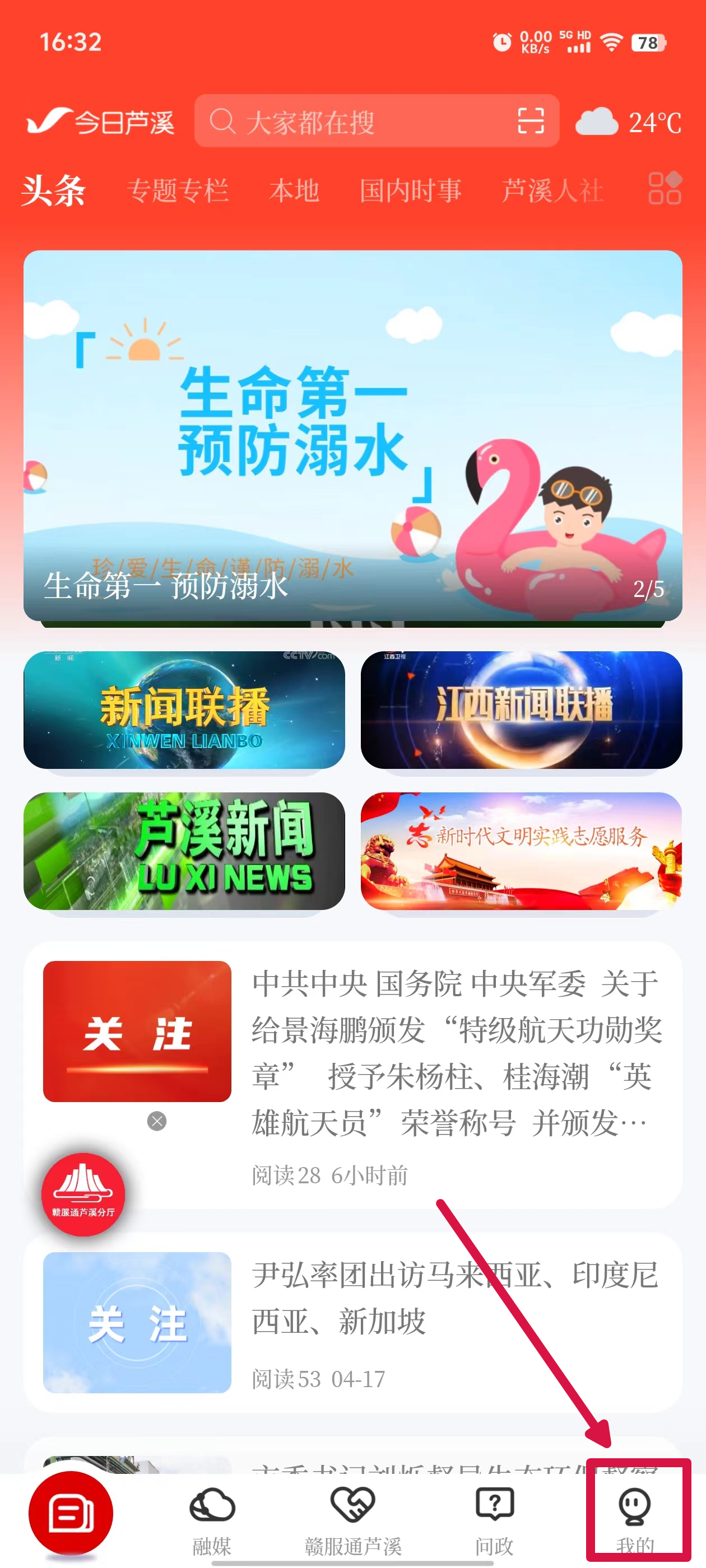Viewport: 706px width, 1568px height.
Task: Switch to the 本地 tab
Action: coord(294,190)
